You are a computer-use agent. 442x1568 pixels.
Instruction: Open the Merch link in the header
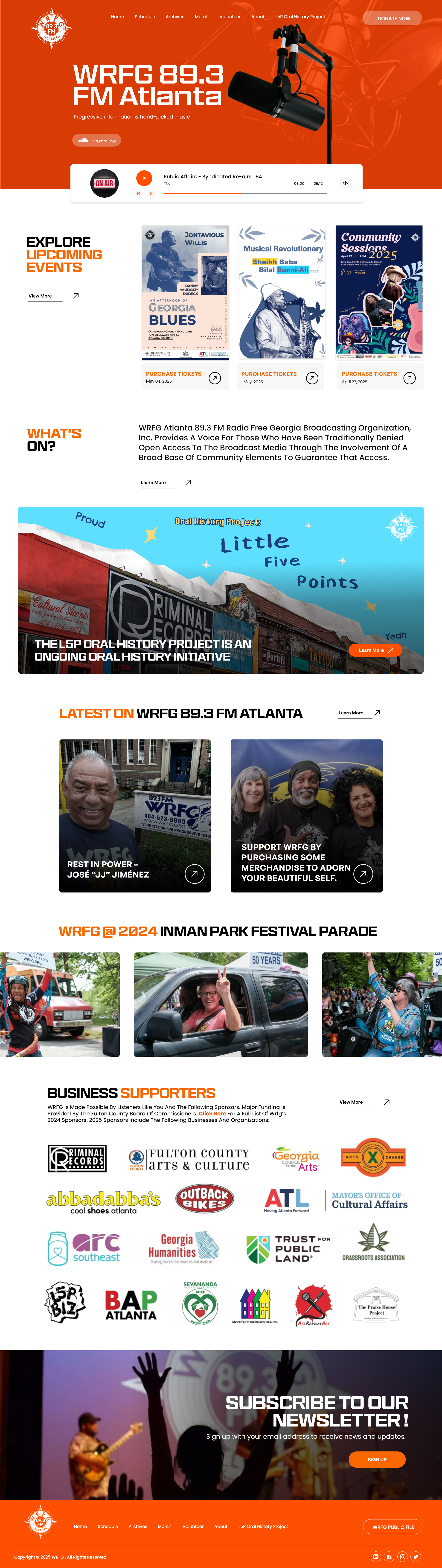(x=201, y=16)
